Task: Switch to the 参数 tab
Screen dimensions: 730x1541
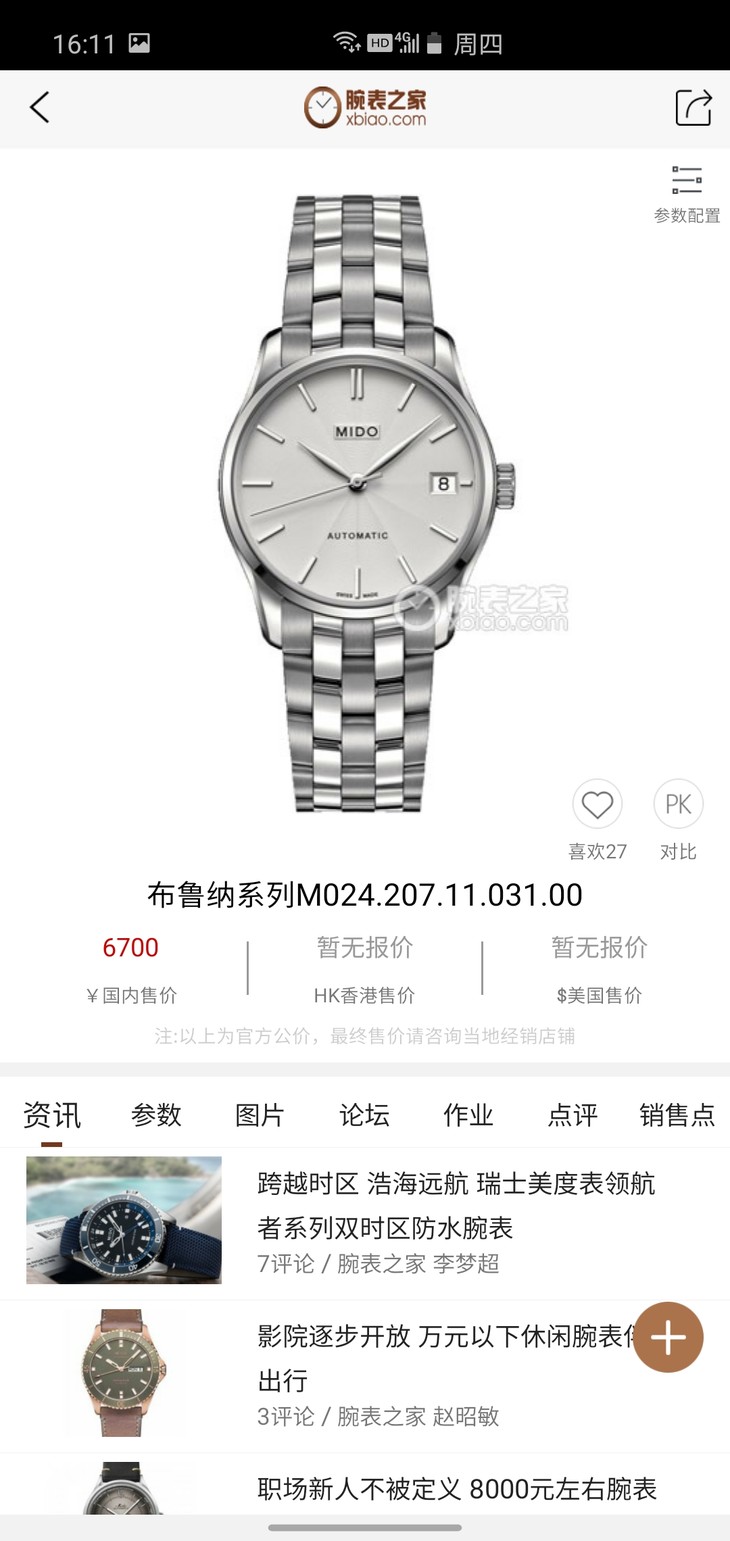Action: pos(156,1114)
